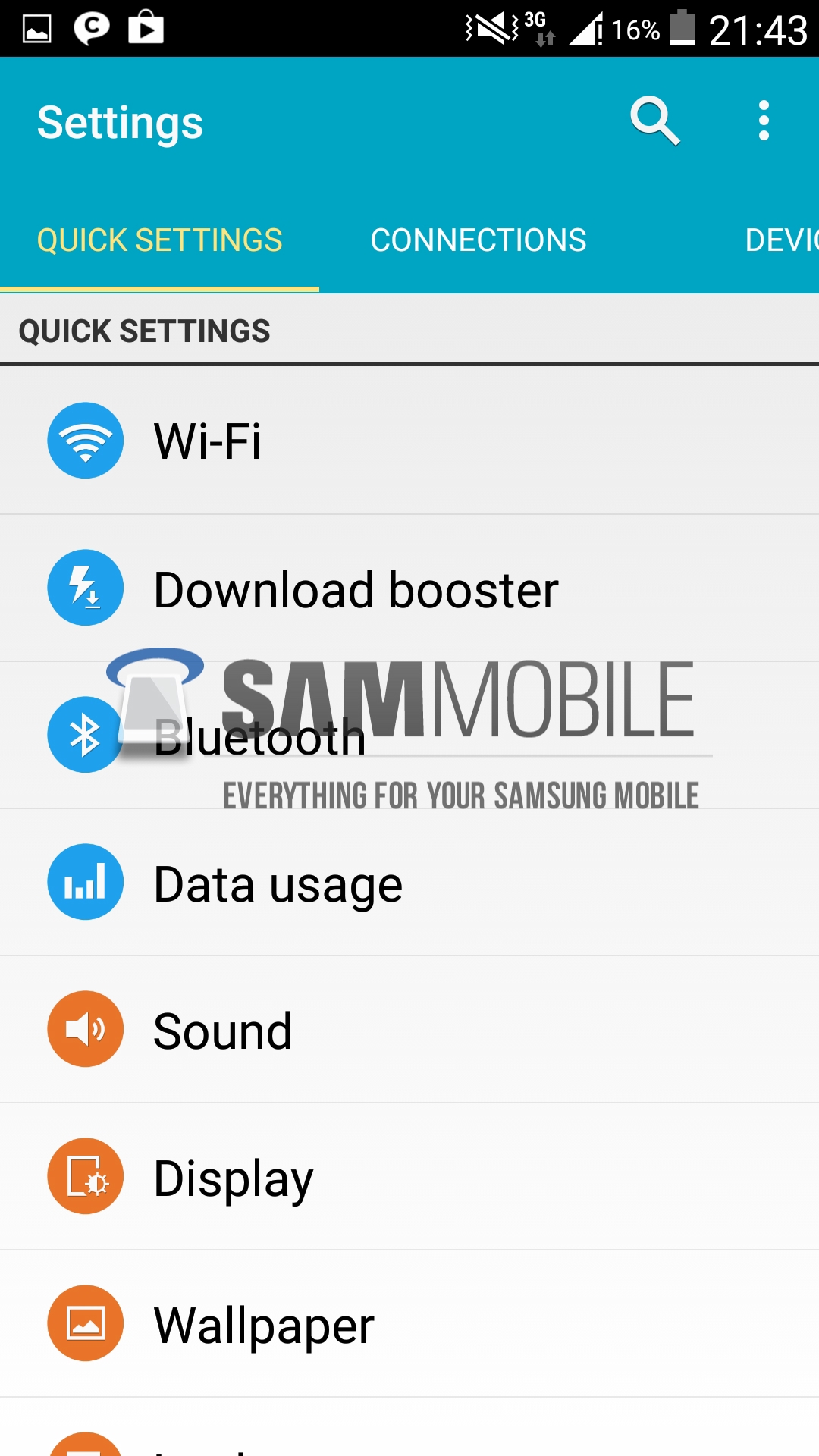
Task: Switch to the Device tab
Action: [781, 240]
